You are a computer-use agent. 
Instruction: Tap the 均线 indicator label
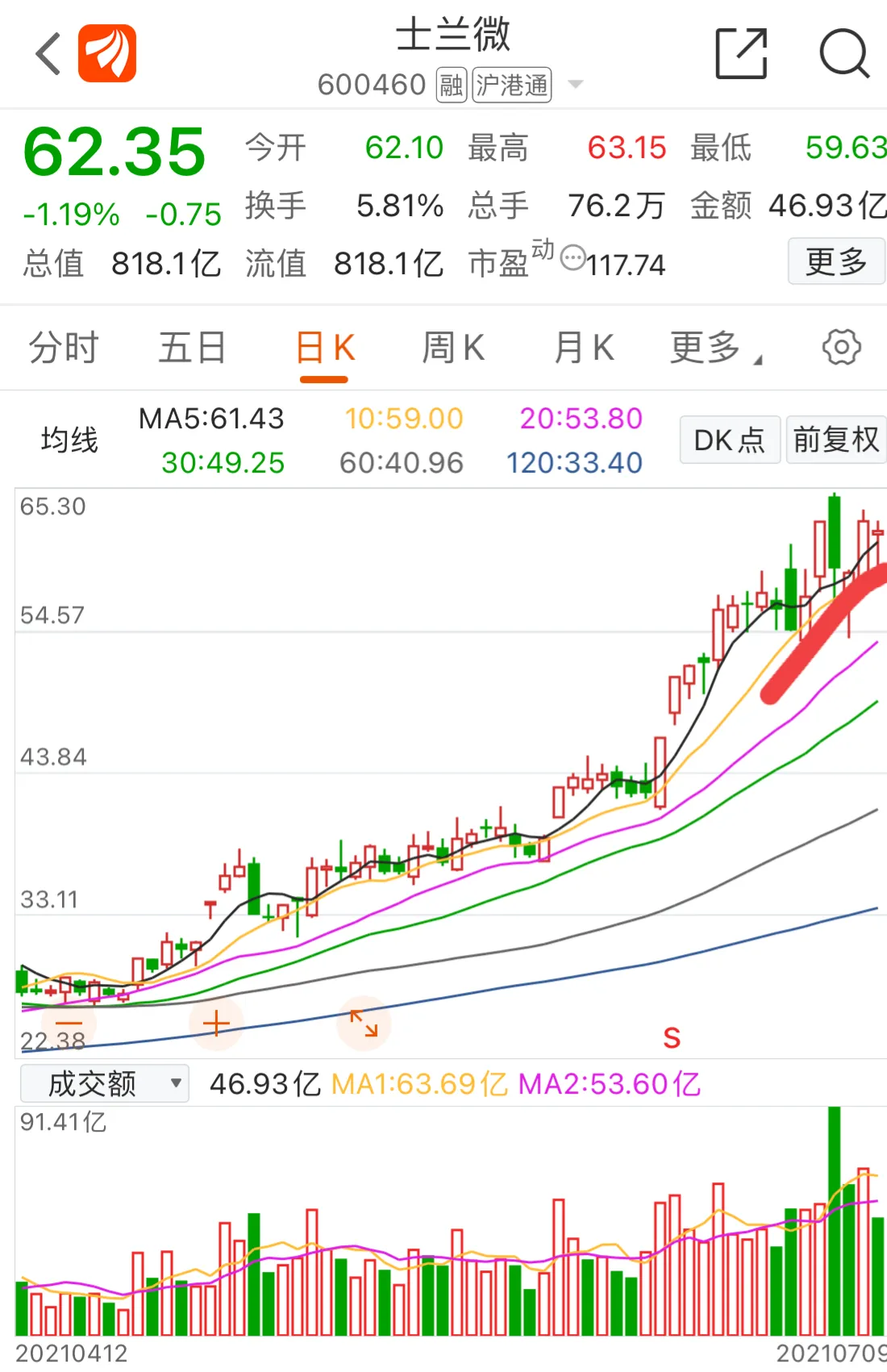(x=69, y=440)
